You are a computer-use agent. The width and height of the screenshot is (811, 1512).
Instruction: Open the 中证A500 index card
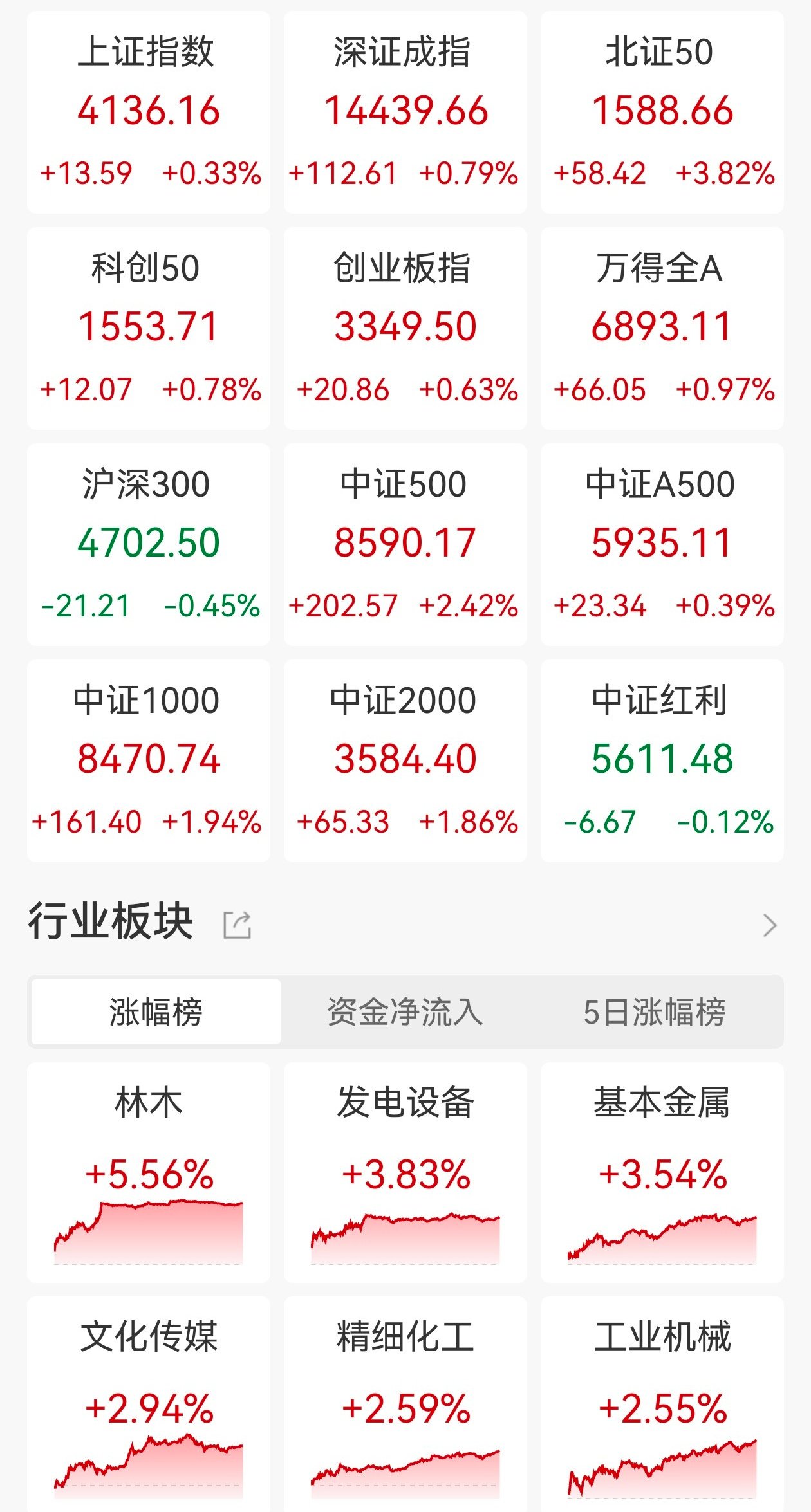[662, 544]
